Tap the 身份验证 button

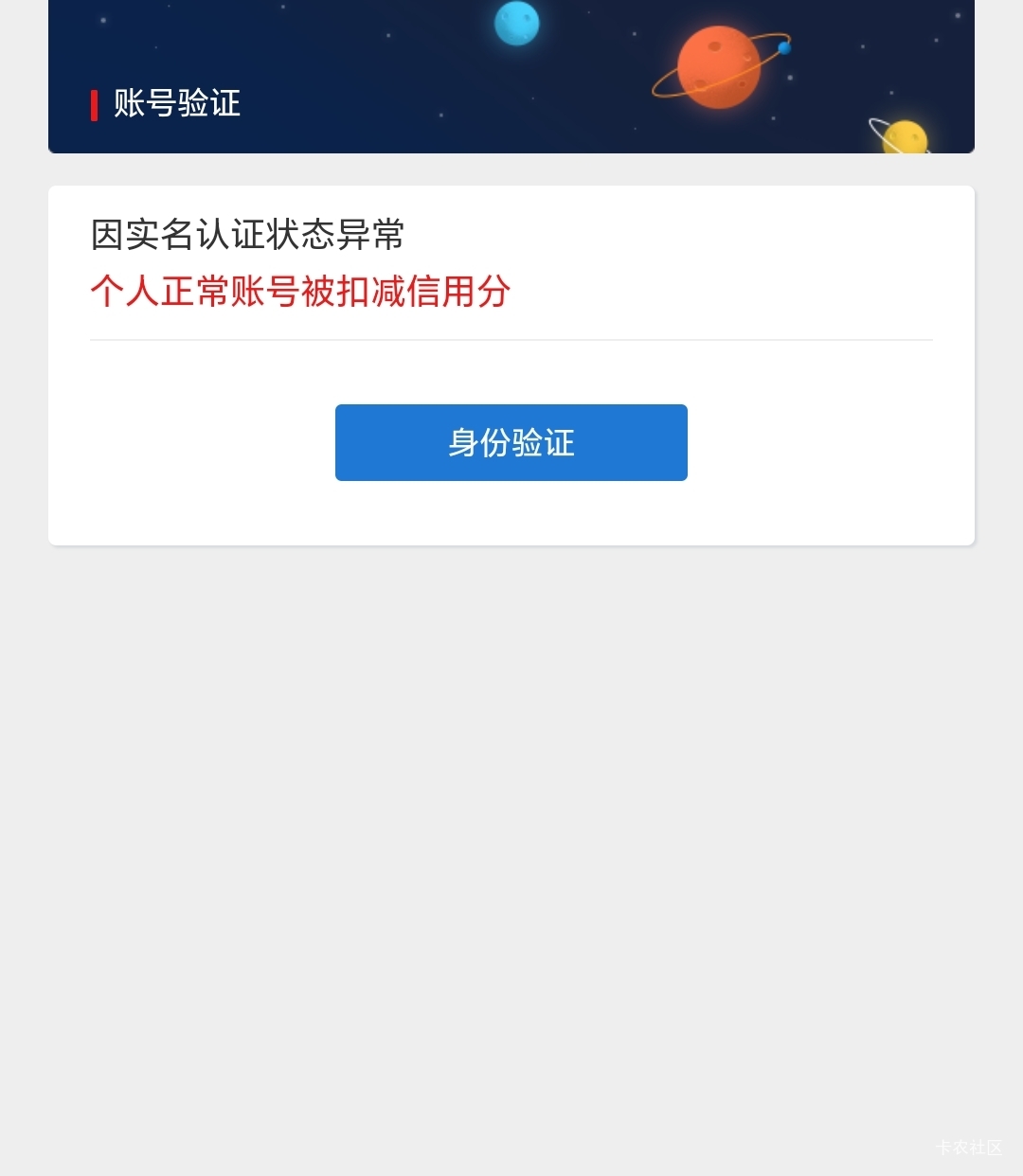(x=511, y=442)
